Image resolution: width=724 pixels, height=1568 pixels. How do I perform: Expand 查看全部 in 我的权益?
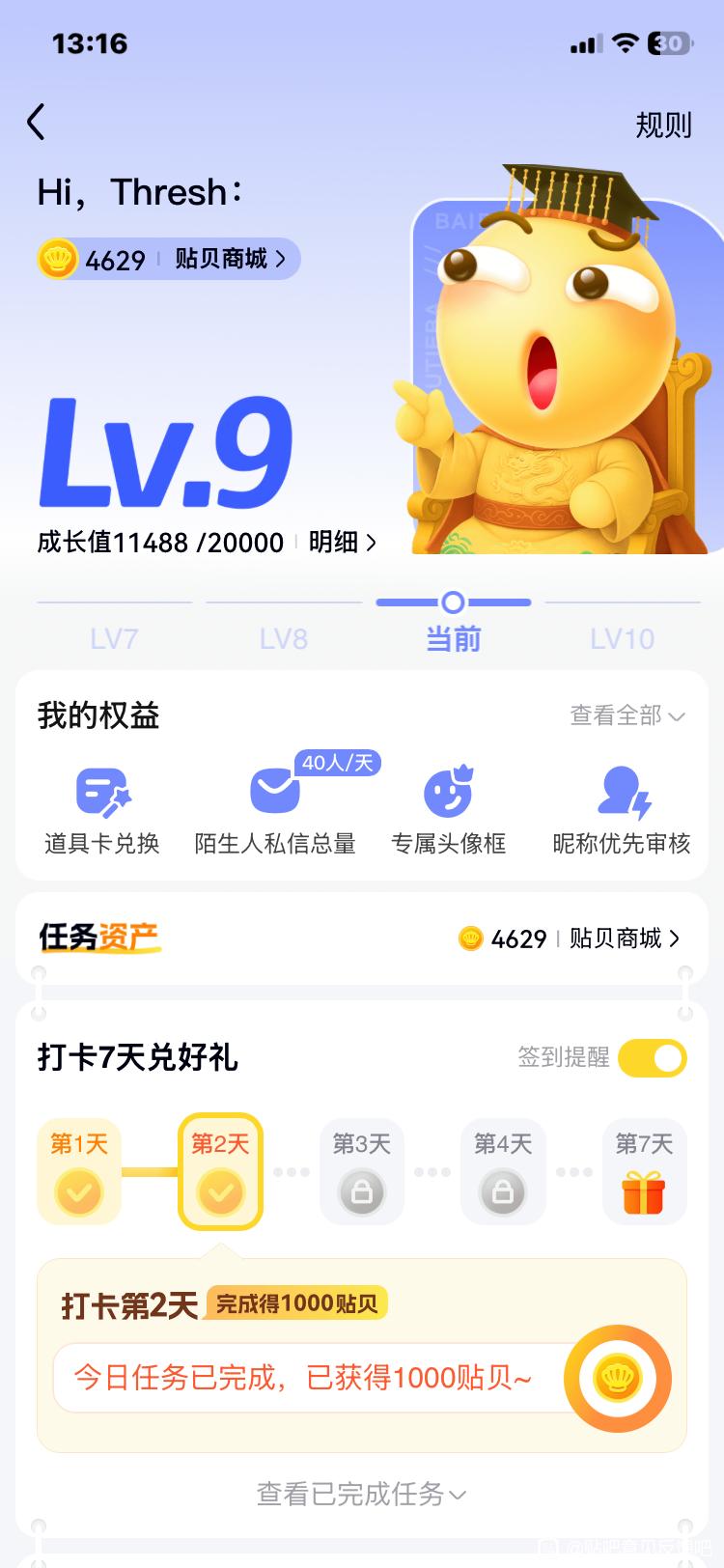tap(627, 715)
